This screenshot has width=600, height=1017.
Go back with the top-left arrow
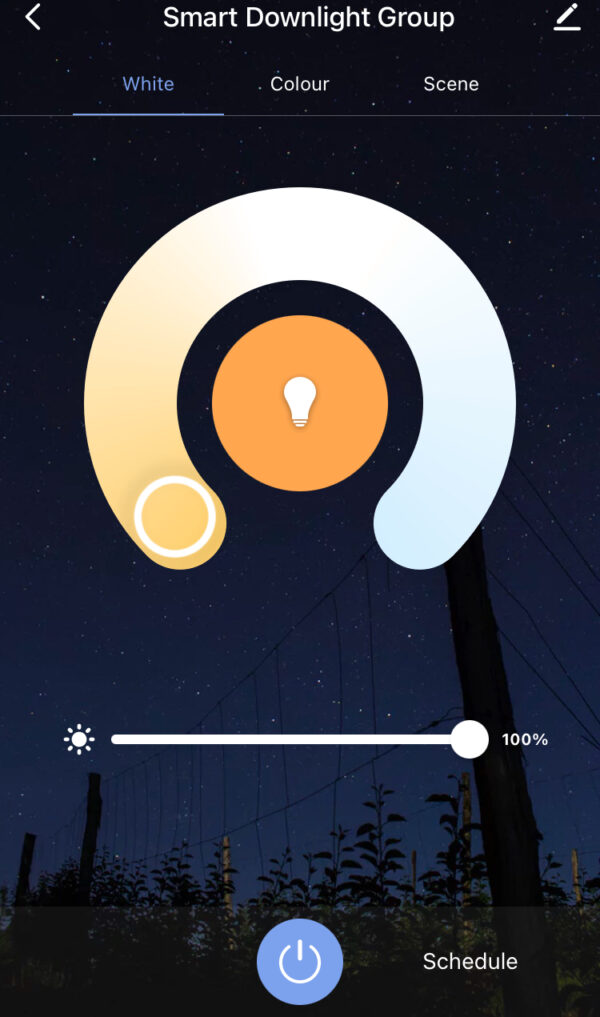(x=34, y=17)
